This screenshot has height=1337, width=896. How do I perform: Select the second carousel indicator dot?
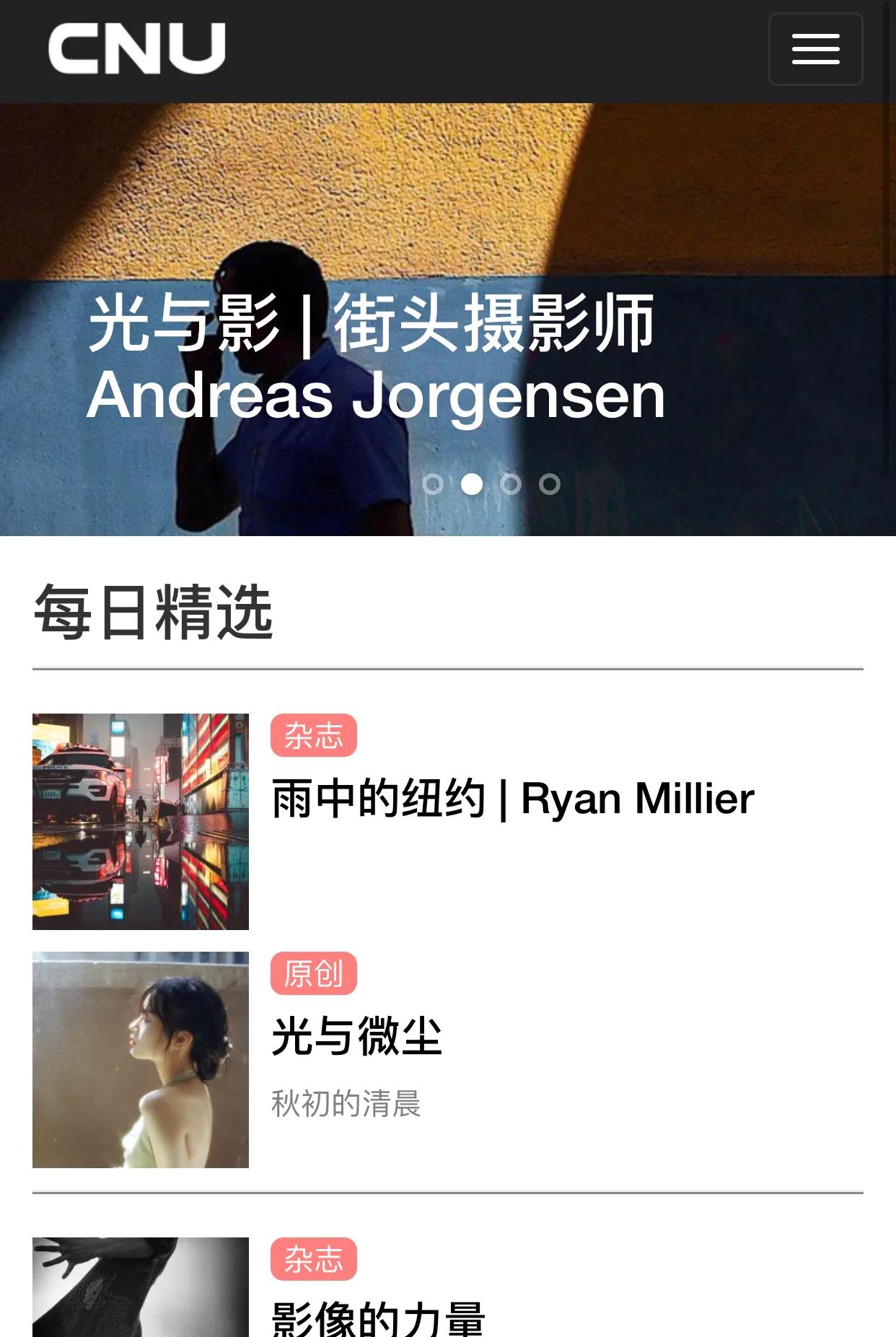473,484
